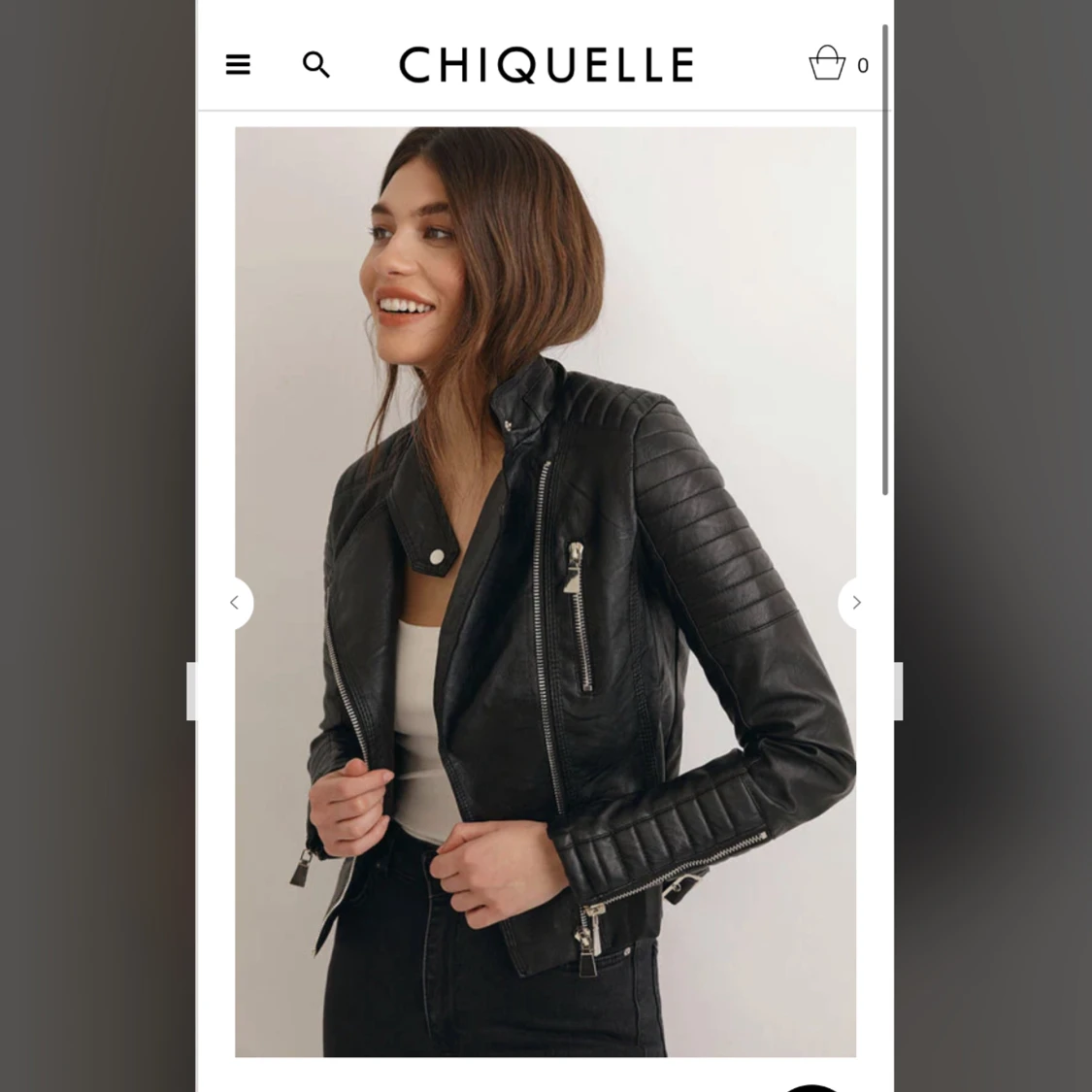The height and width of the screenshot is (1092, 1092).
Task: Show the next product photo
Action: click(856, 603)
